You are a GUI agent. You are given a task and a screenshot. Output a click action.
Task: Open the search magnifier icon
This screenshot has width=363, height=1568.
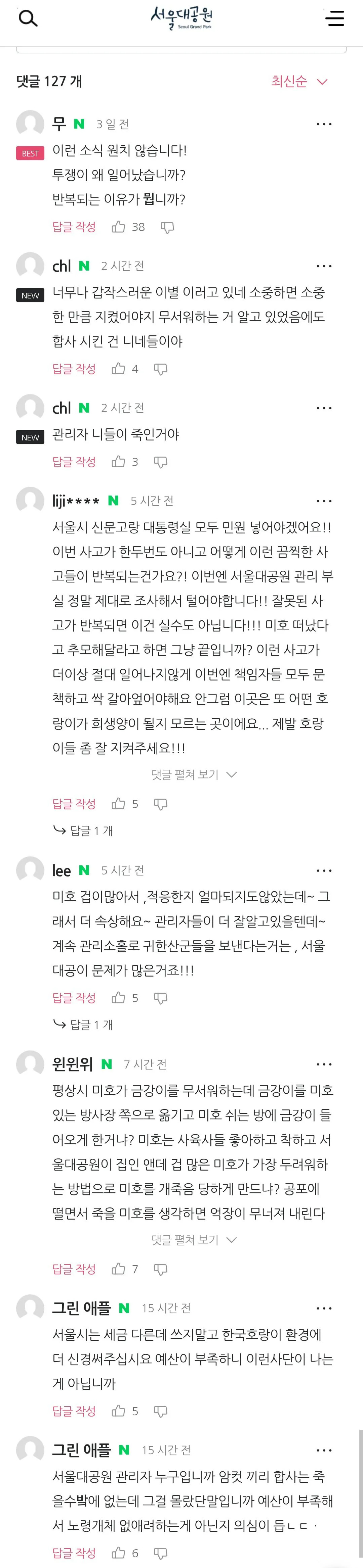pyautogui.click(x=28, y=18)
